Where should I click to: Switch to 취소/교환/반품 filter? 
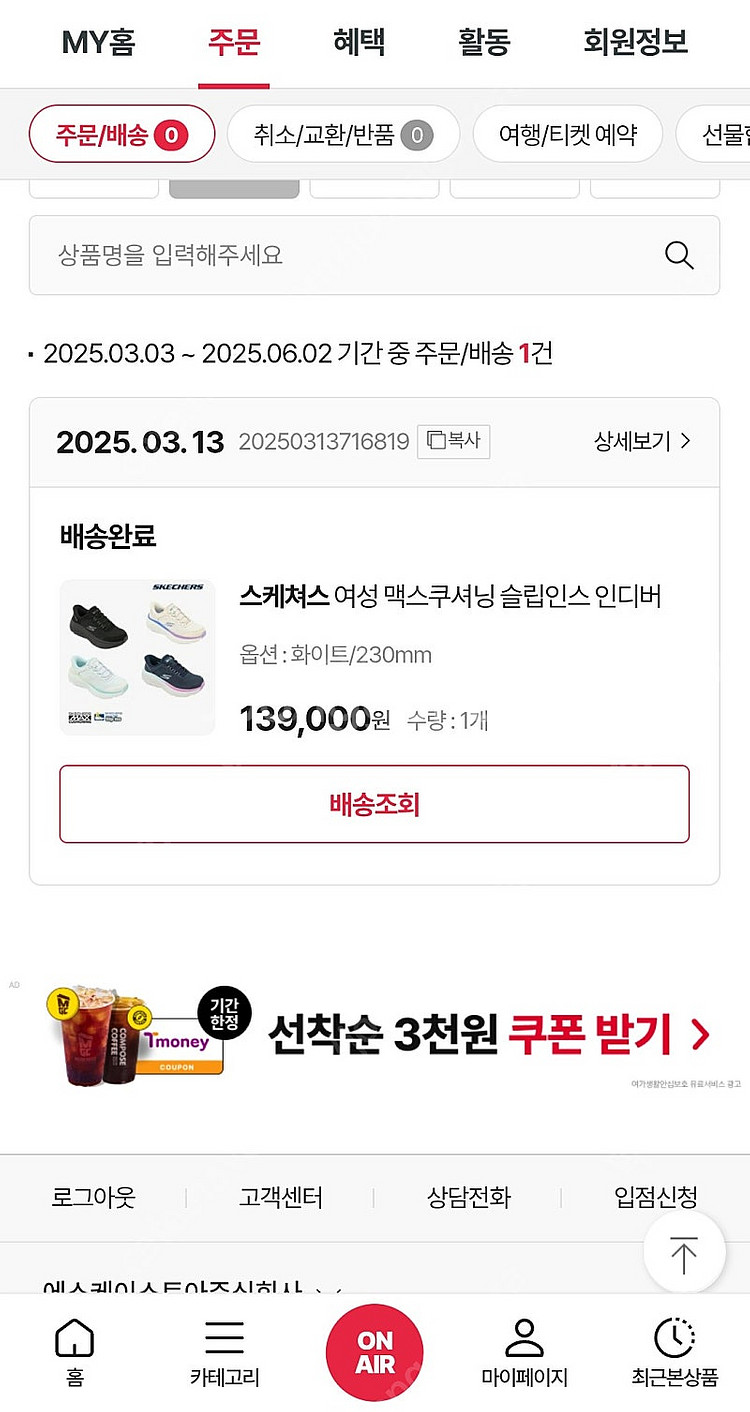[x=343, y=133]
